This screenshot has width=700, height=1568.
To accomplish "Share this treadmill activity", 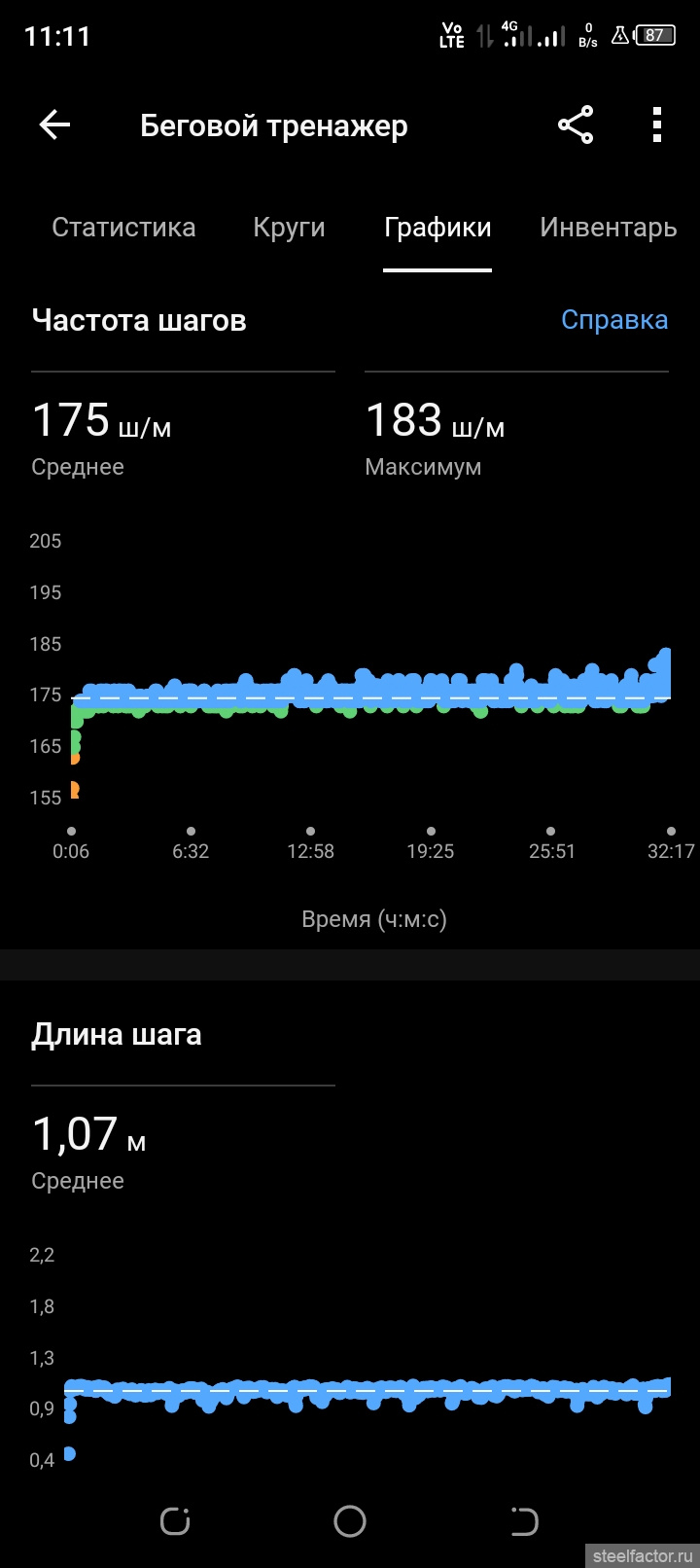I will coord(576,125).
